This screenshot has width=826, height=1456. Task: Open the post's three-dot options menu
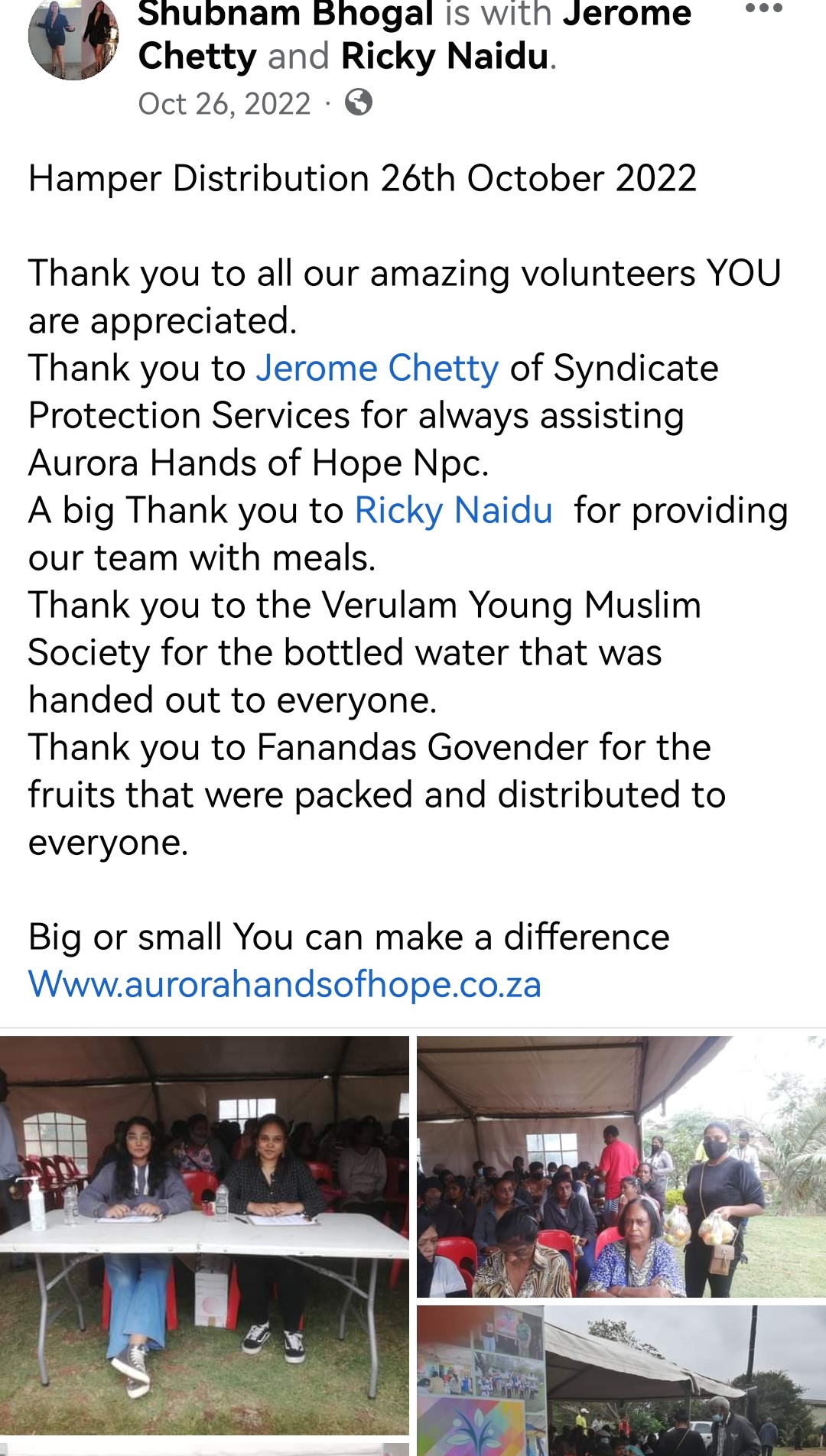(x=763, y=9)
